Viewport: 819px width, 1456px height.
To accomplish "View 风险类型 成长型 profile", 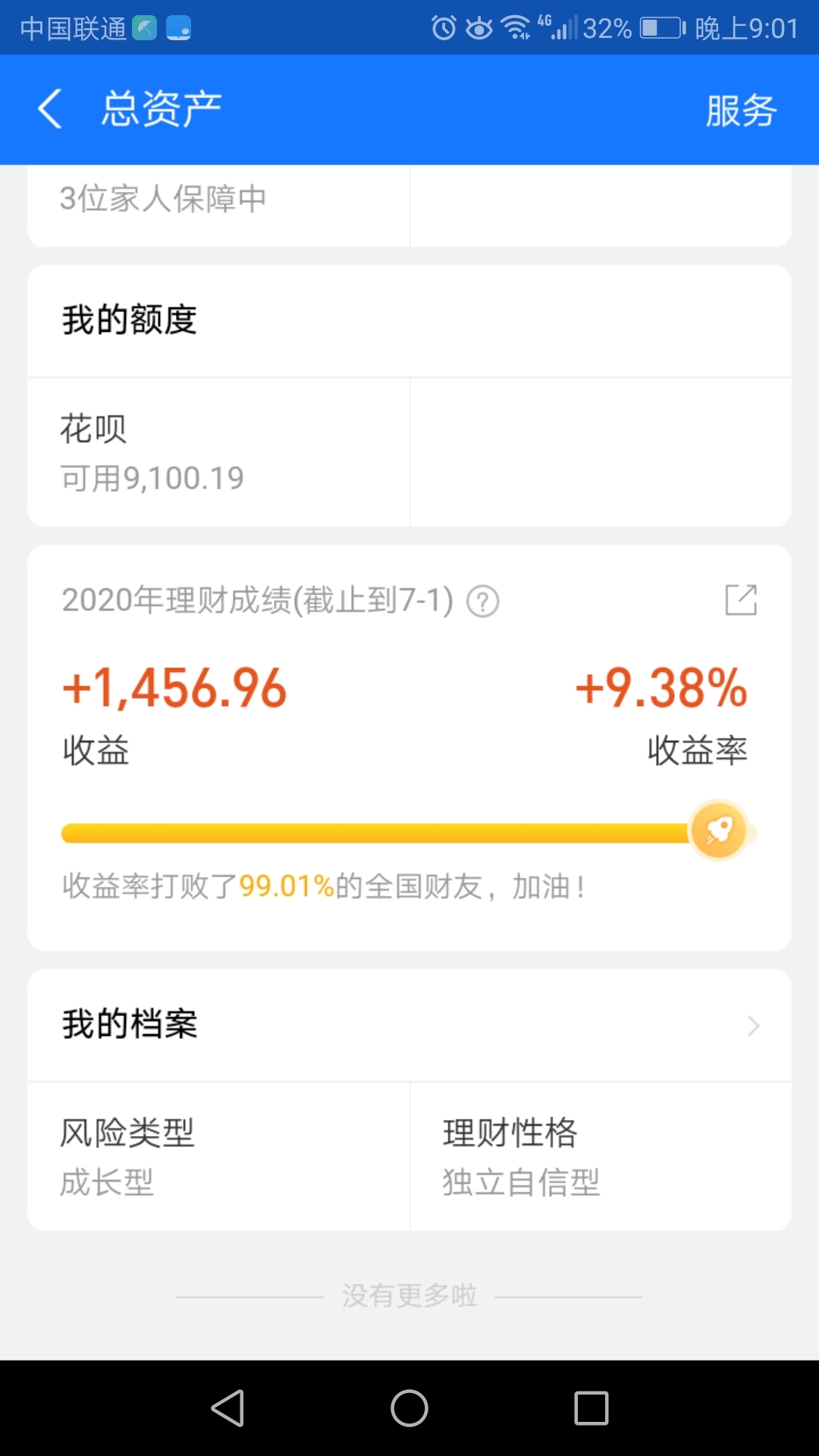I will tap(218, 1156).
